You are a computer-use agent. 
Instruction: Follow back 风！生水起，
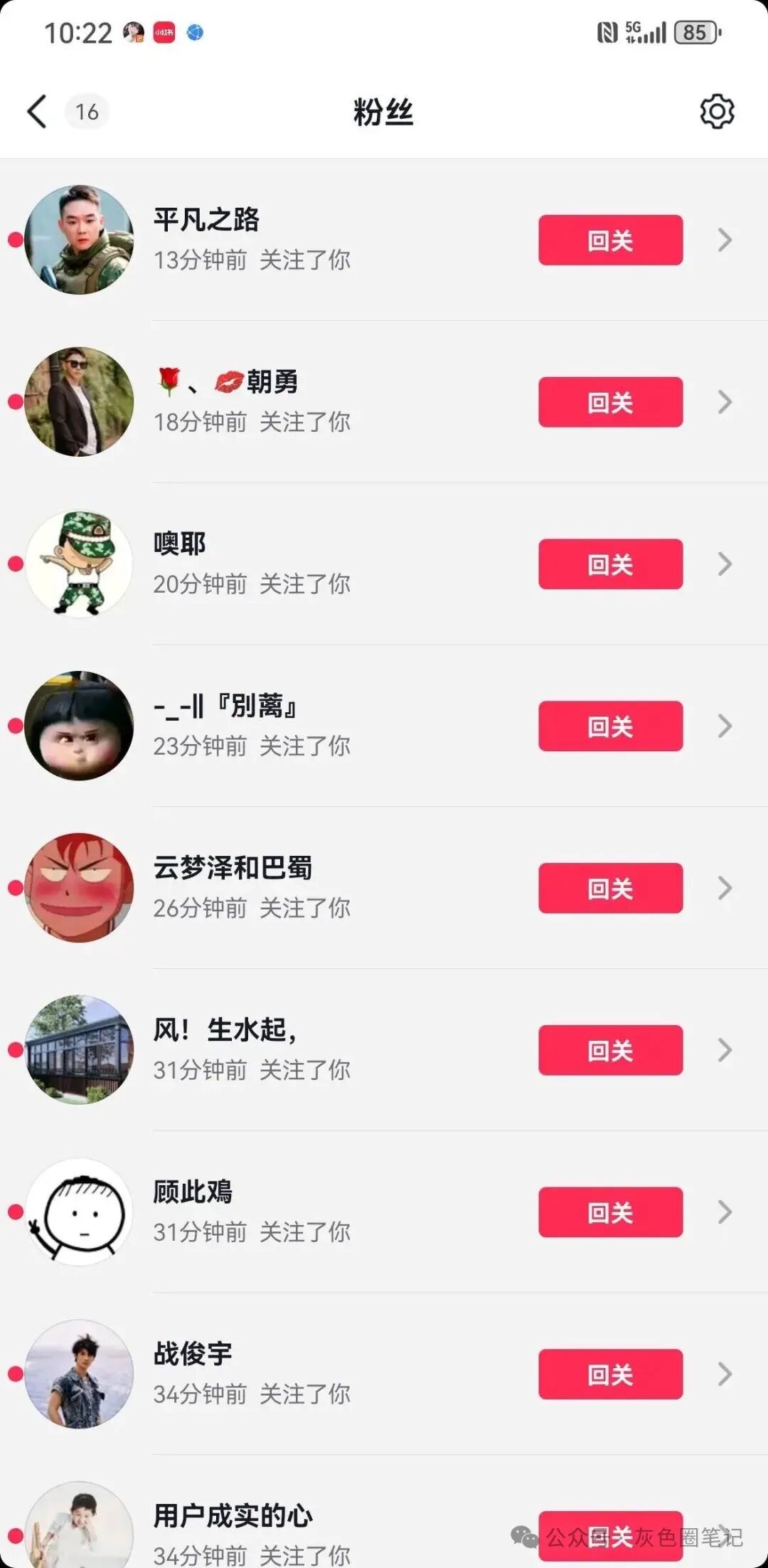pyautogui.click(x=610, y=1051)
